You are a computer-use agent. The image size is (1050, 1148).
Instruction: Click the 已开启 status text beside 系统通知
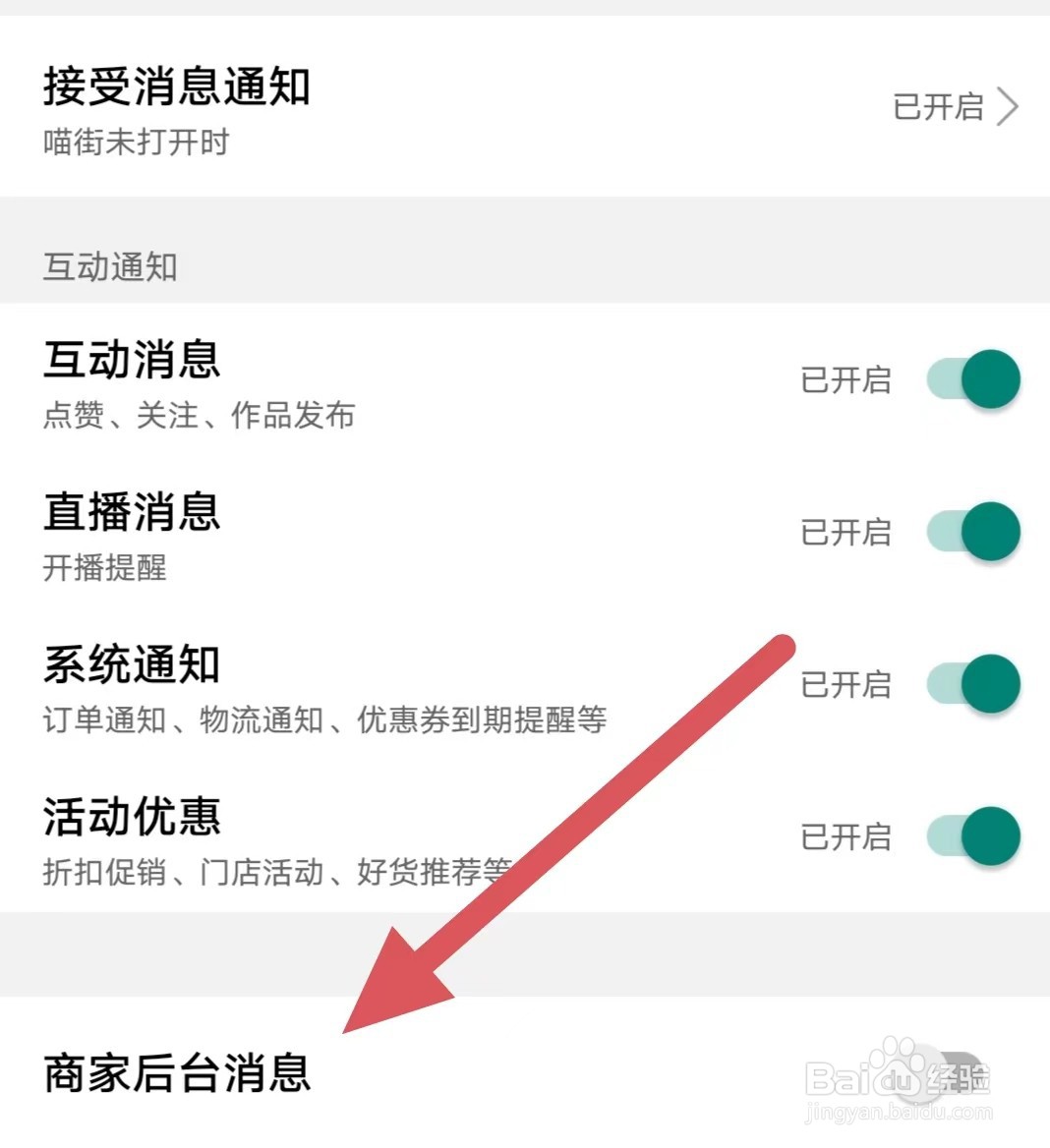point(844,685)
